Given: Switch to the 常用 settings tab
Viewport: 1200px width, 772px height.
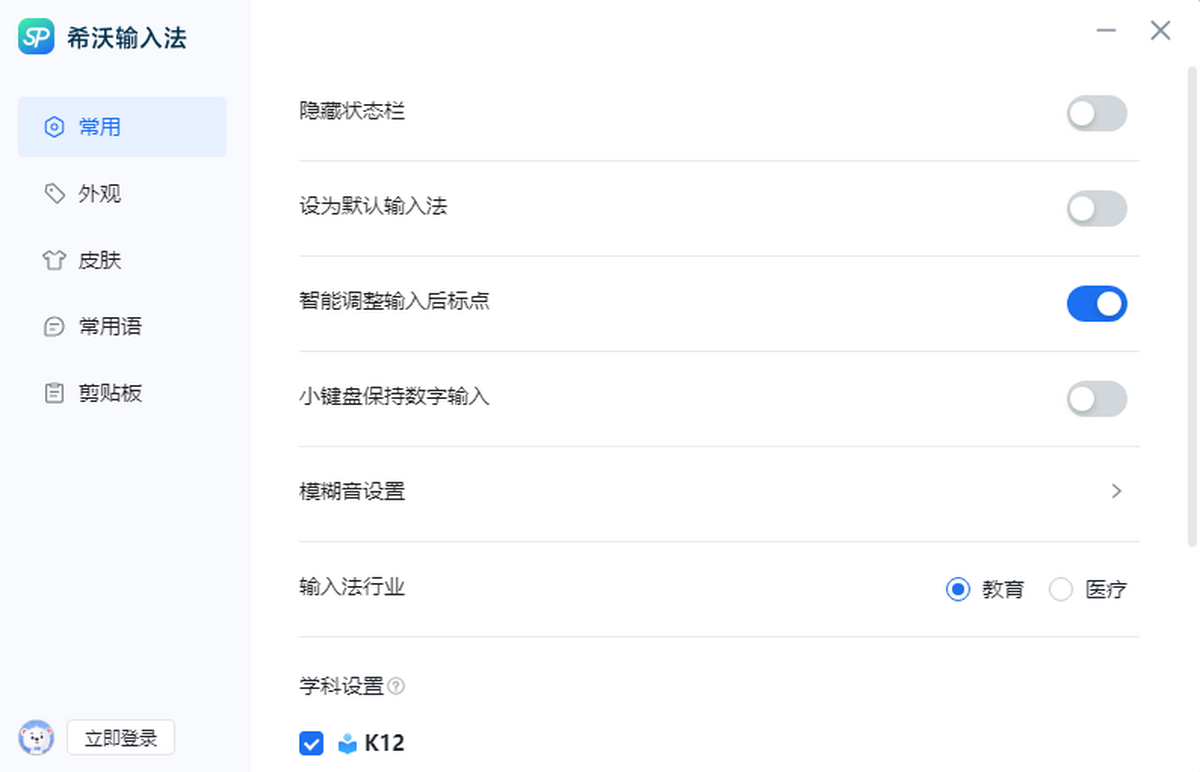Looking at the screenshot, I should (122, 127).
